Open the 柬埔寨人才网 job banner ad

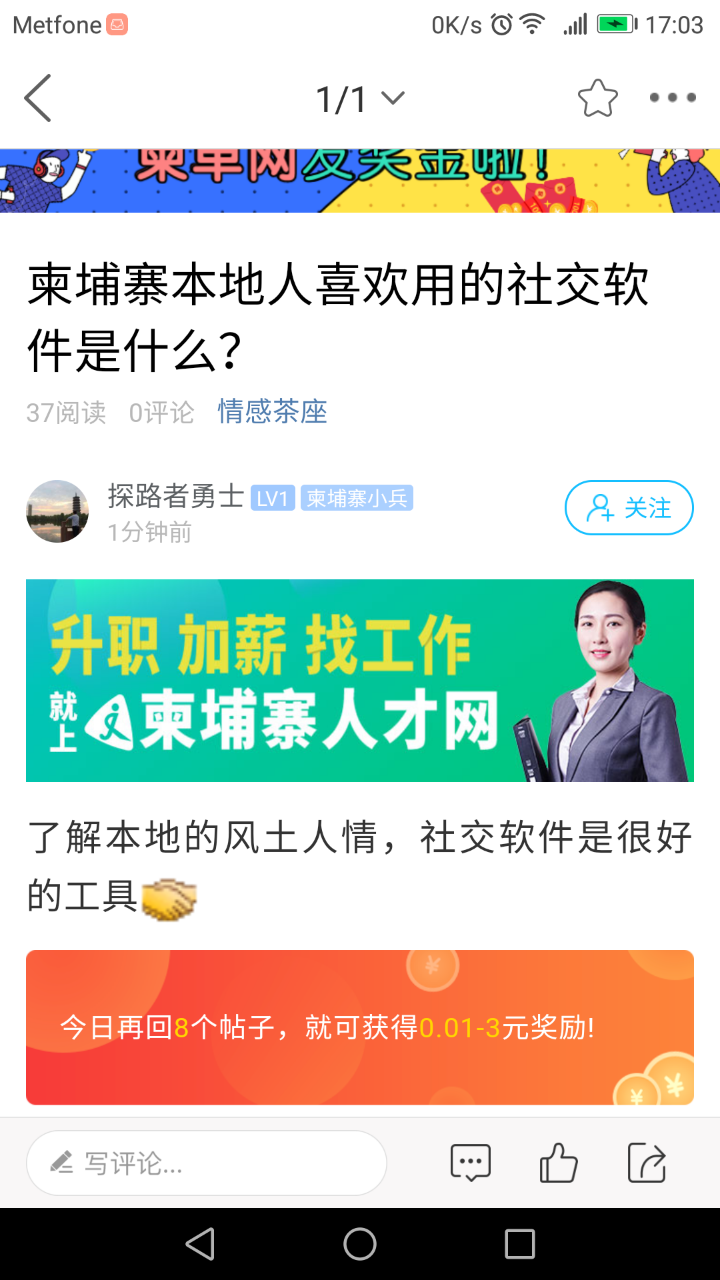click(360, 680)
